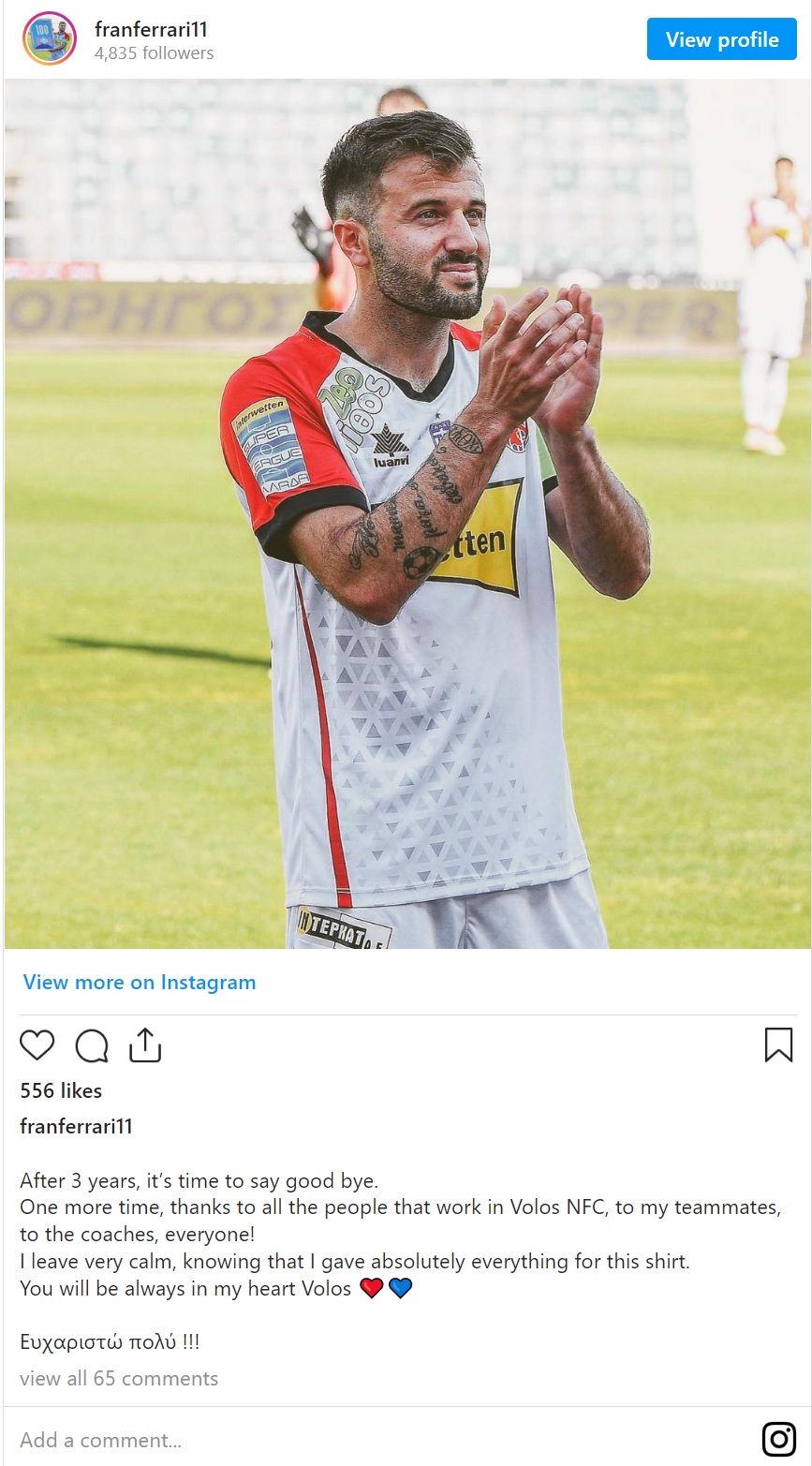The image size is (812, 1466).
Task: Open franferrari11 username above the caption
Action: [76, 1126]
